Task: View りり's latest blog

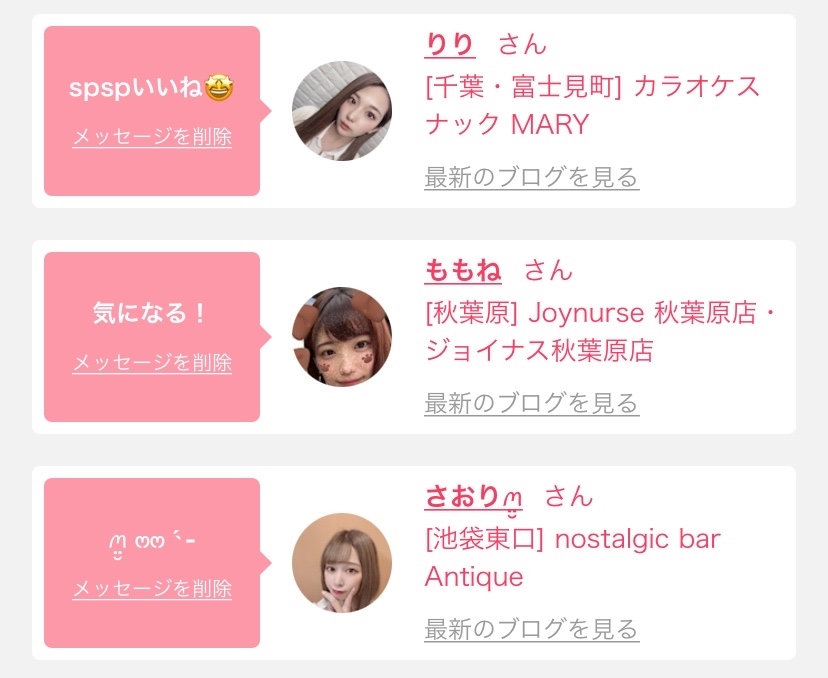Action: [x=531, y=178]
